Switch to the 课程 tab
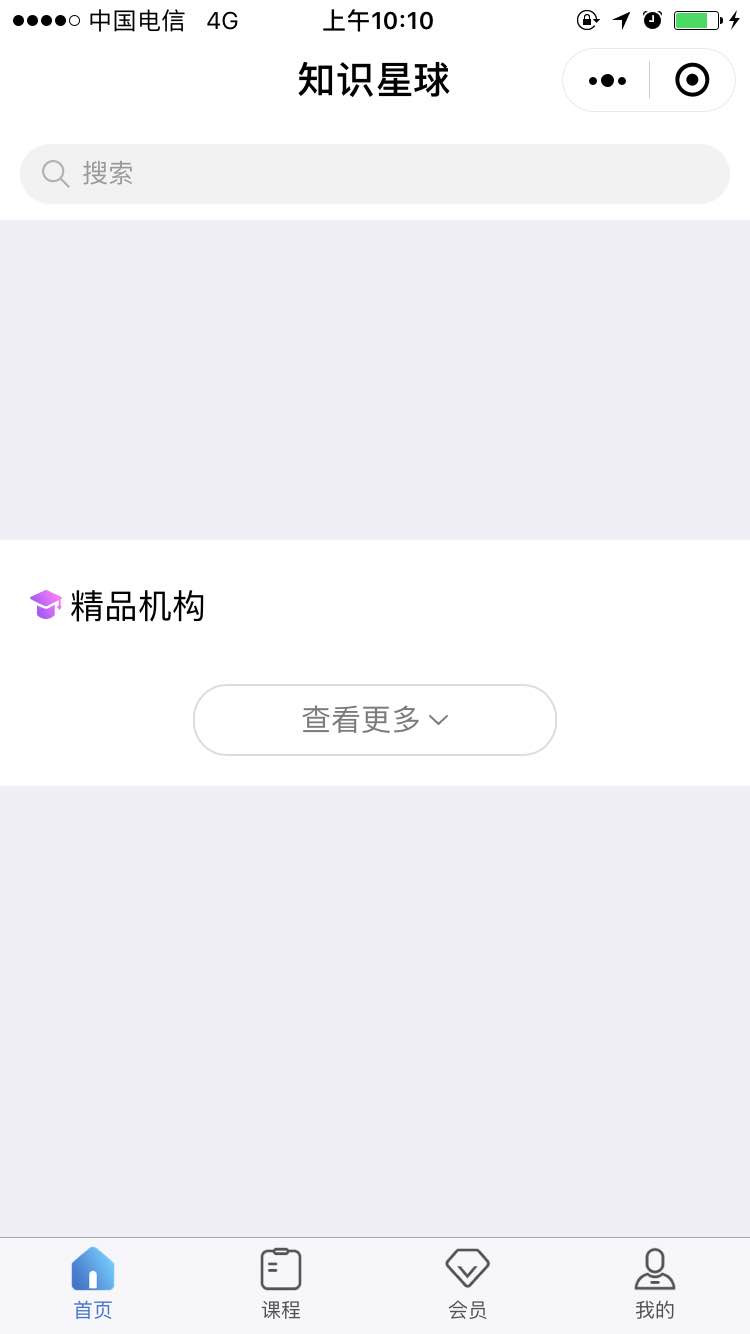This screenshot has width=750, height=1334. coord(281,1284)
